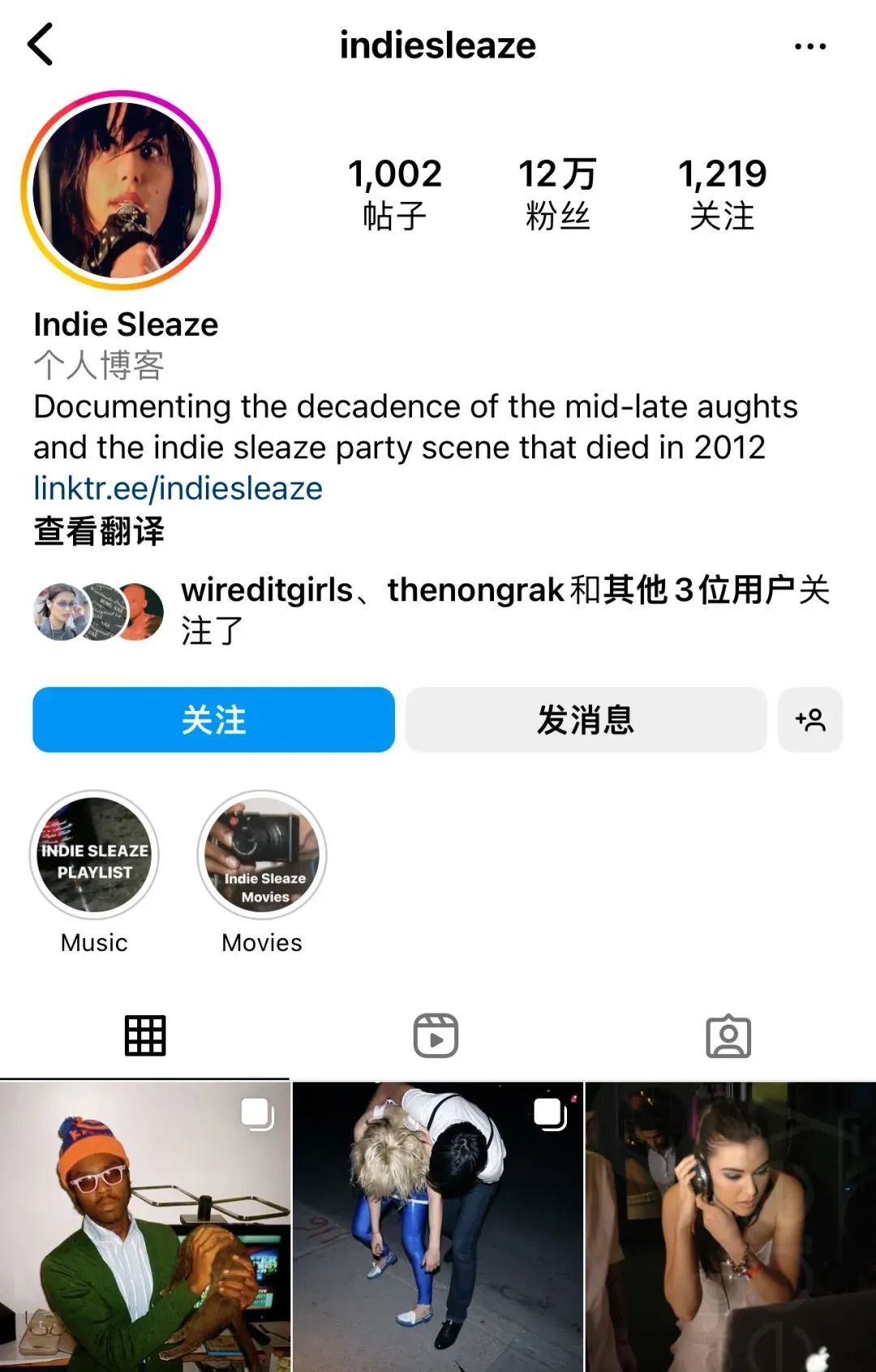This screenshot has width=876, height=1372.
Task: Open post of woman wearing headphones
Action: pyautogui.click(x=730, y=1227)
